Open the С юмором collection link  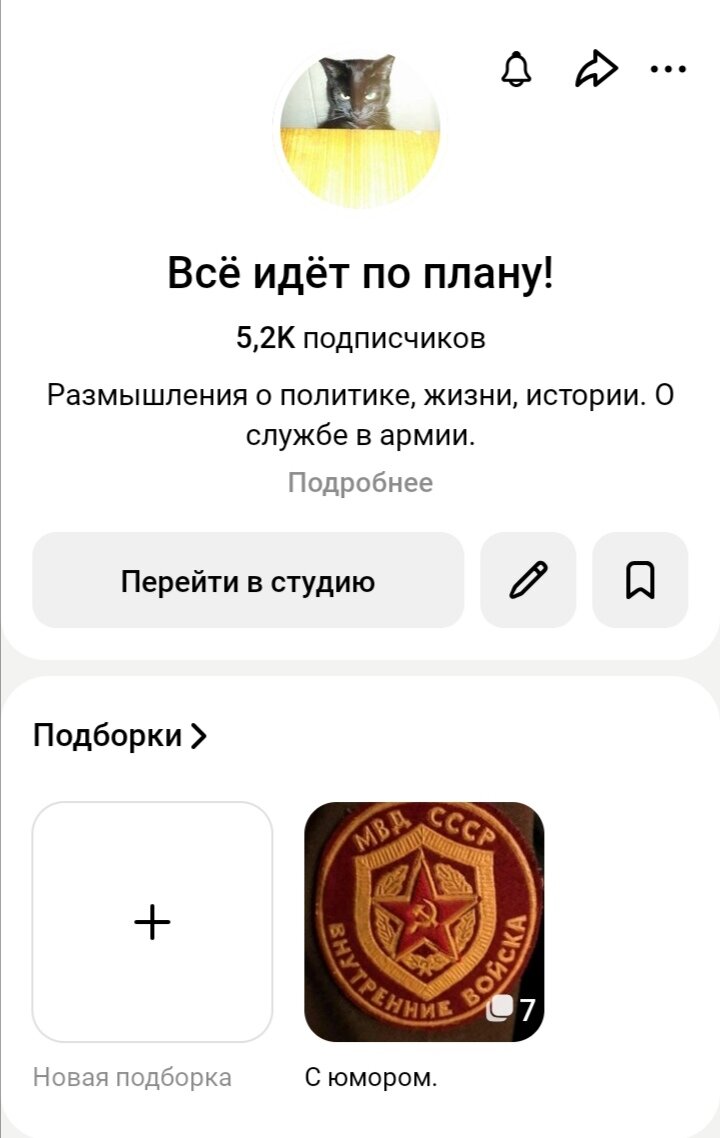tap(372, 1077)
